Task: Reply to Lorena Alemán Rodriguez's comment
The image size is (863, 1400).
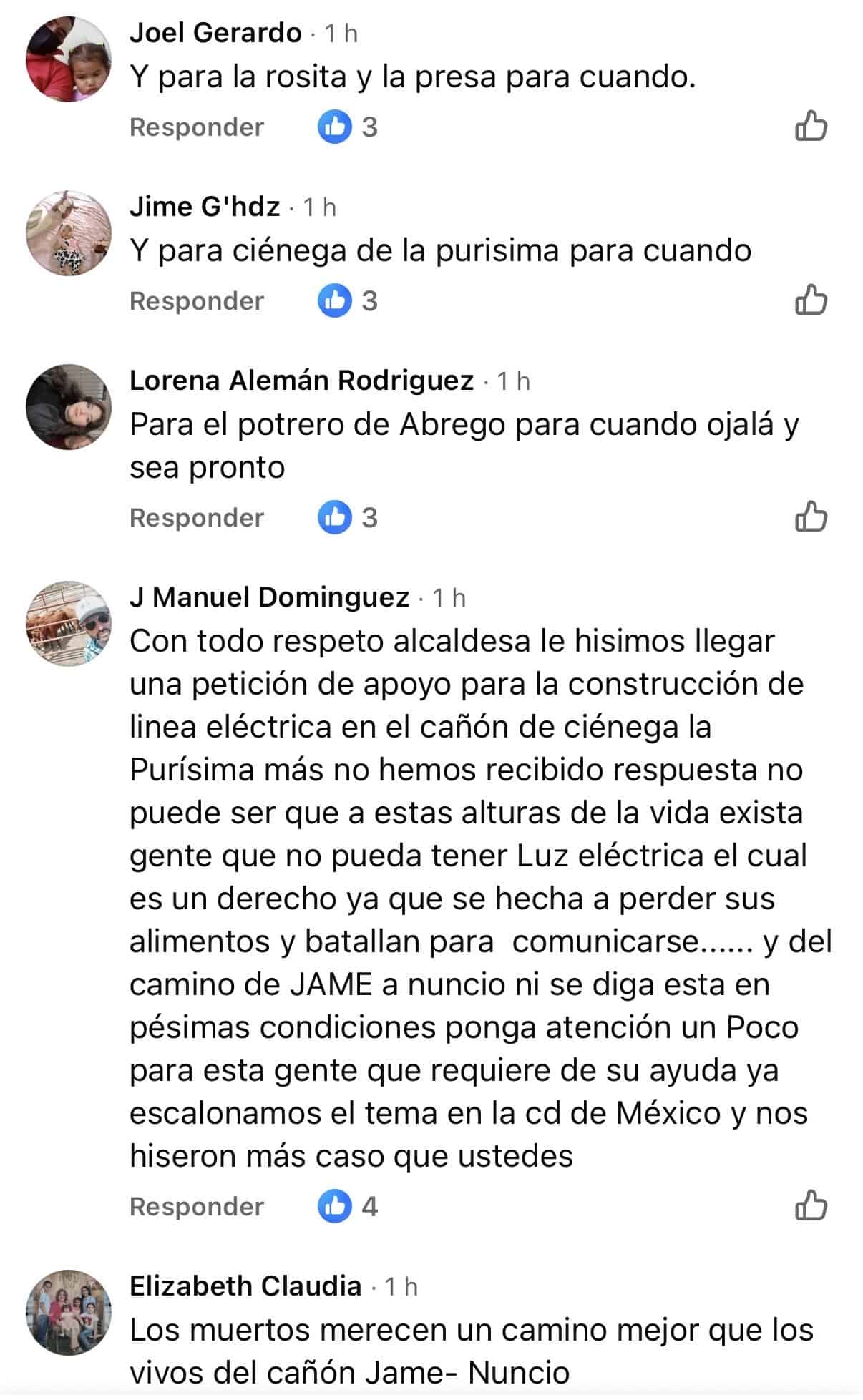Action: point(197,518)
